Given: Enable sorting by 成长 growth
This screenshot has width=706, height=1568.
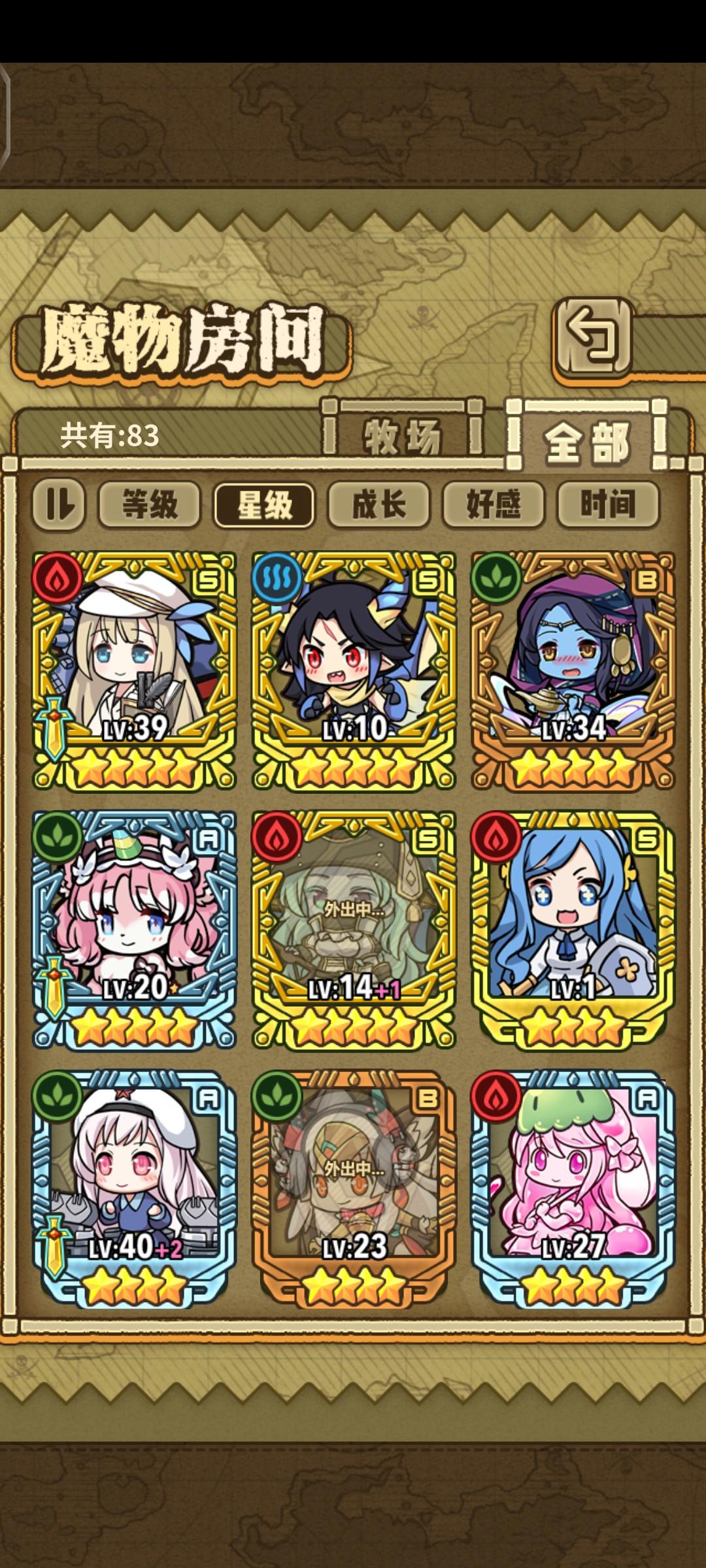Looking at the screenshot, I should [x=384, y=504].
